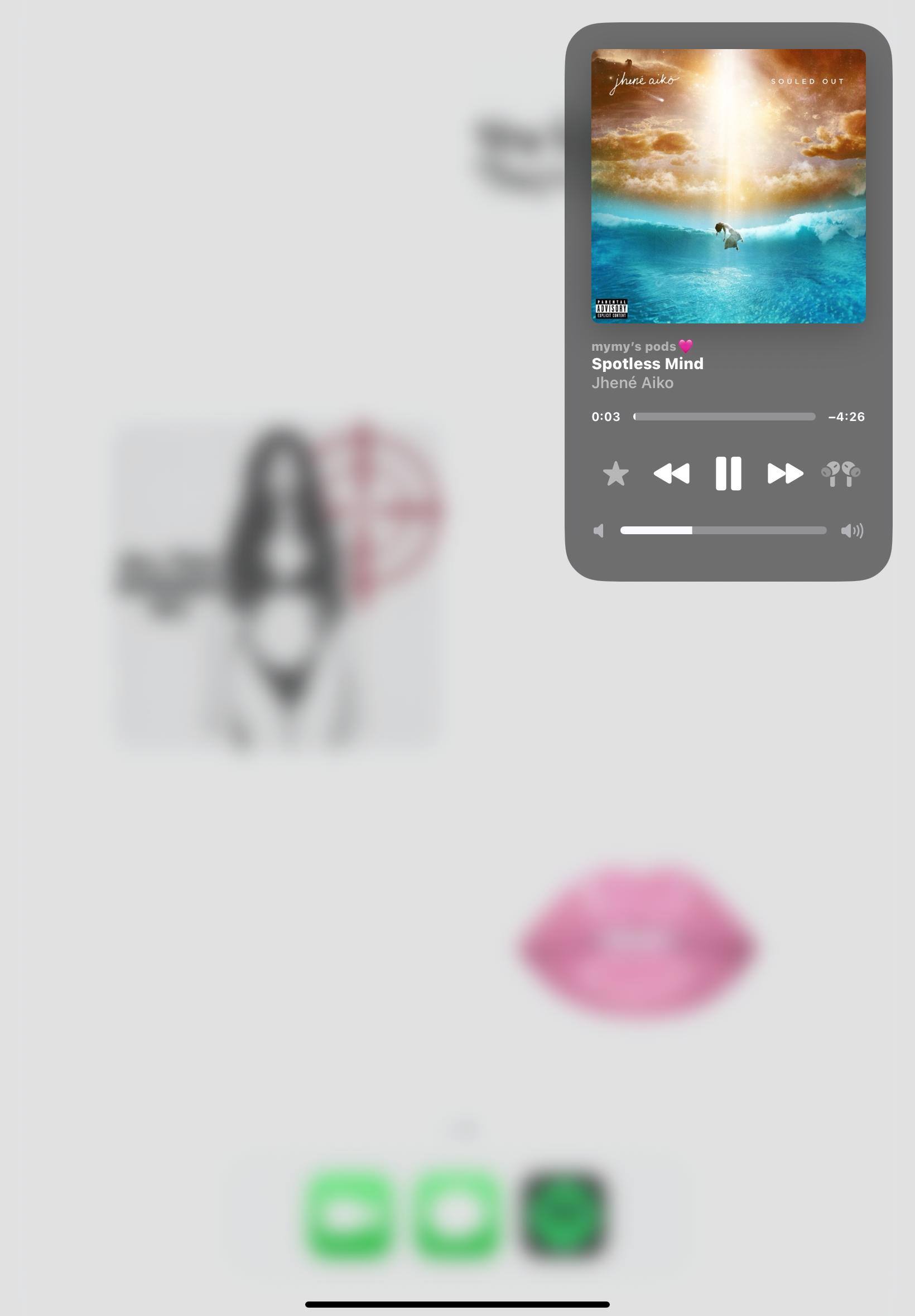915x1316 pixels.
Task: Tap the volume slider to set level
Action: 723,530
